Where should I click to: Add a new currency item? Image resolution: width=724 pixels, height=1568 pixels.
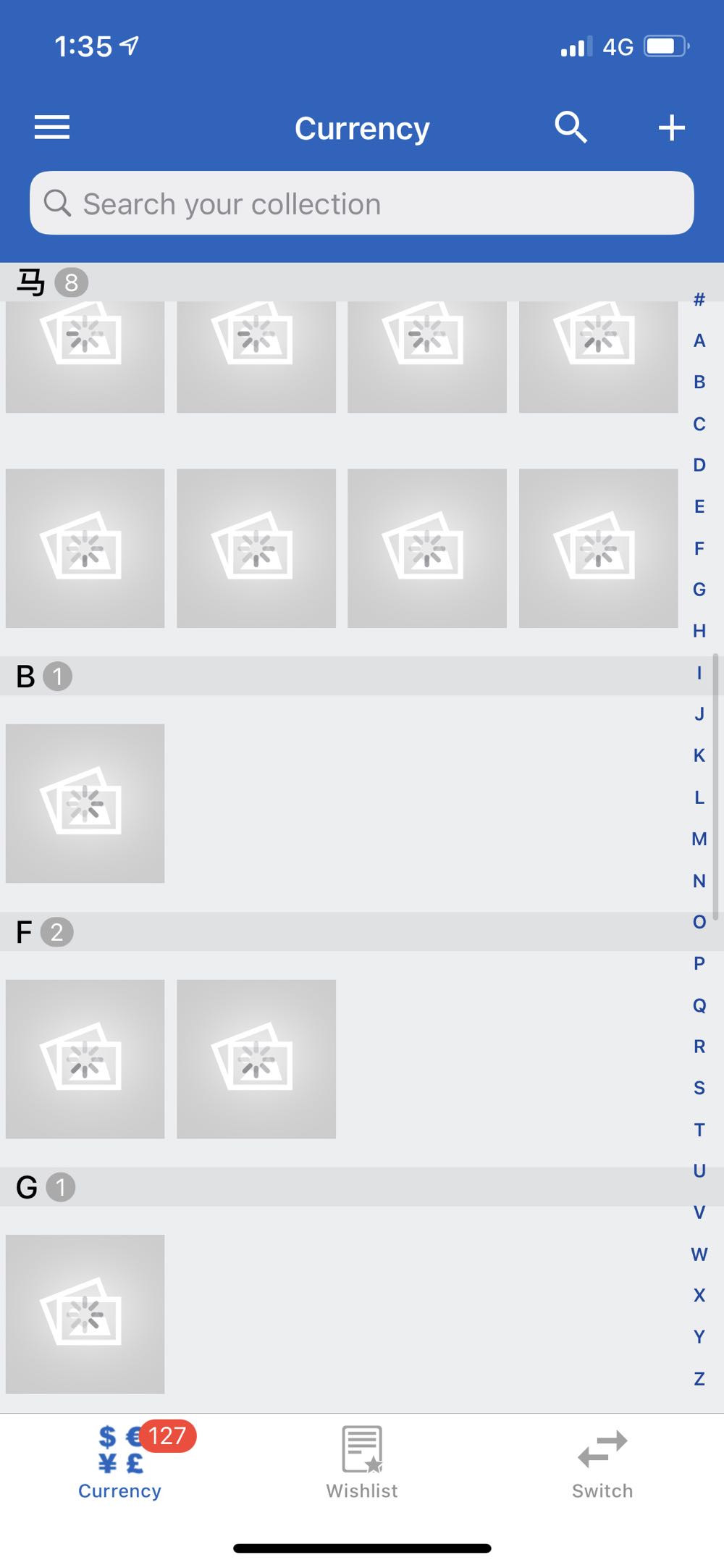[x=671, y=127]
